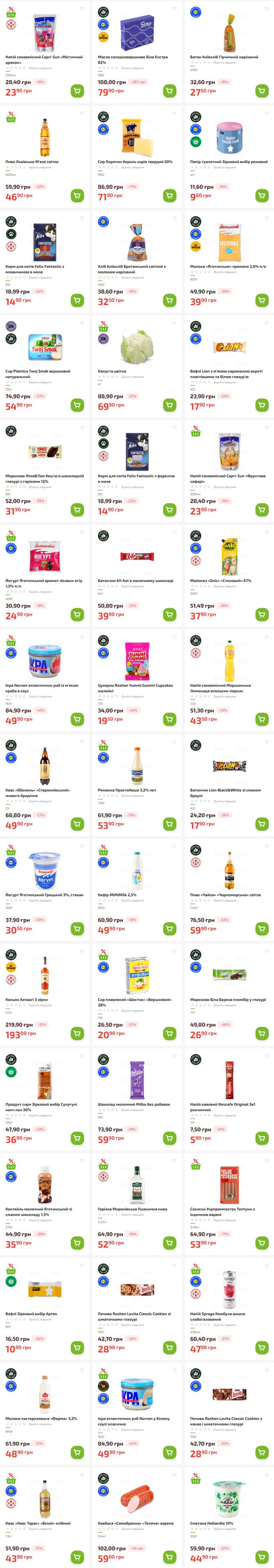Open the Капуста цвітна product card
The image size is (274, 1568).
point(137,347)
